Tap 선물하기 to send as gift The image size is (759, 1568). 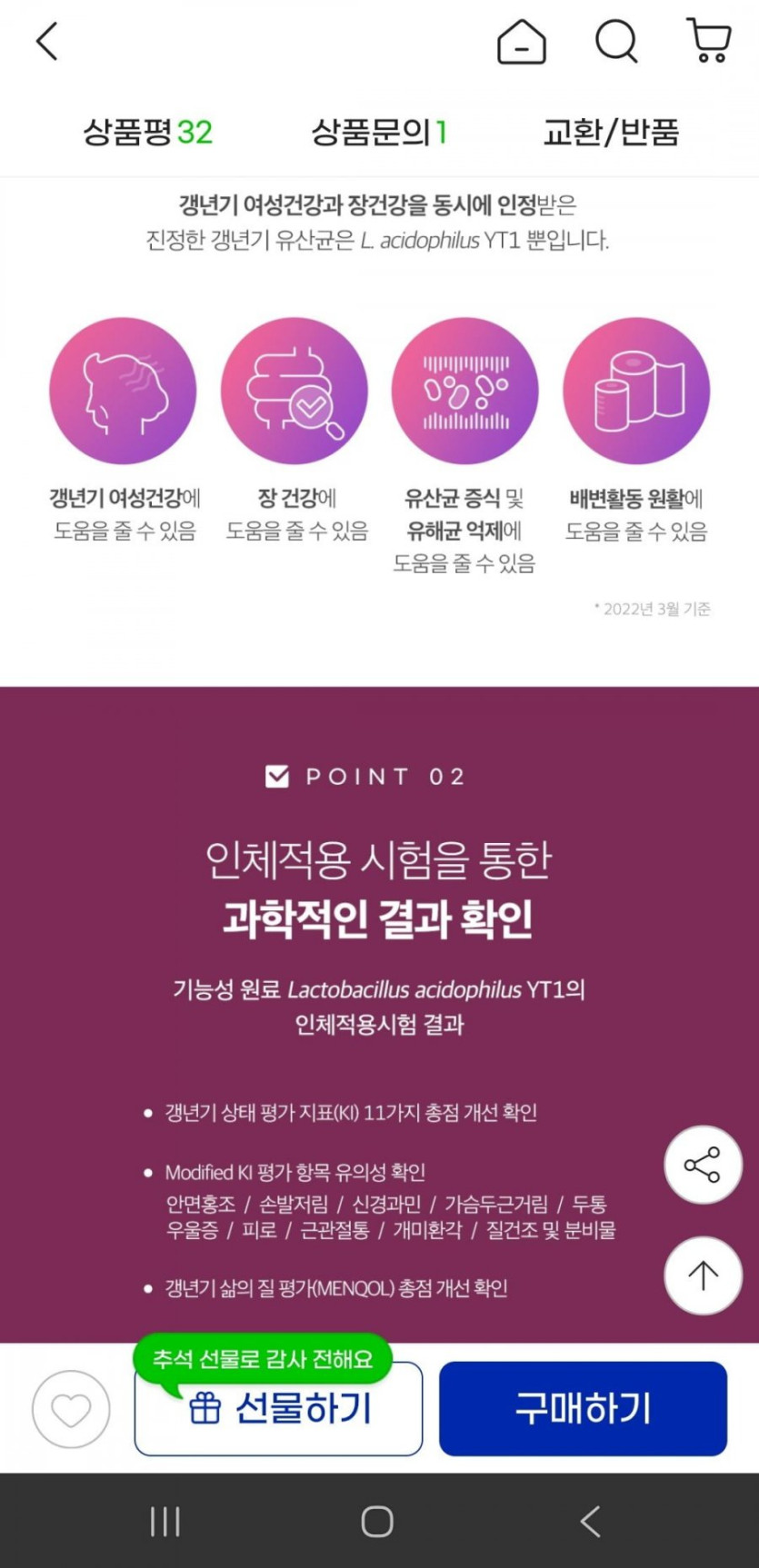click(x=278, y=1409)
